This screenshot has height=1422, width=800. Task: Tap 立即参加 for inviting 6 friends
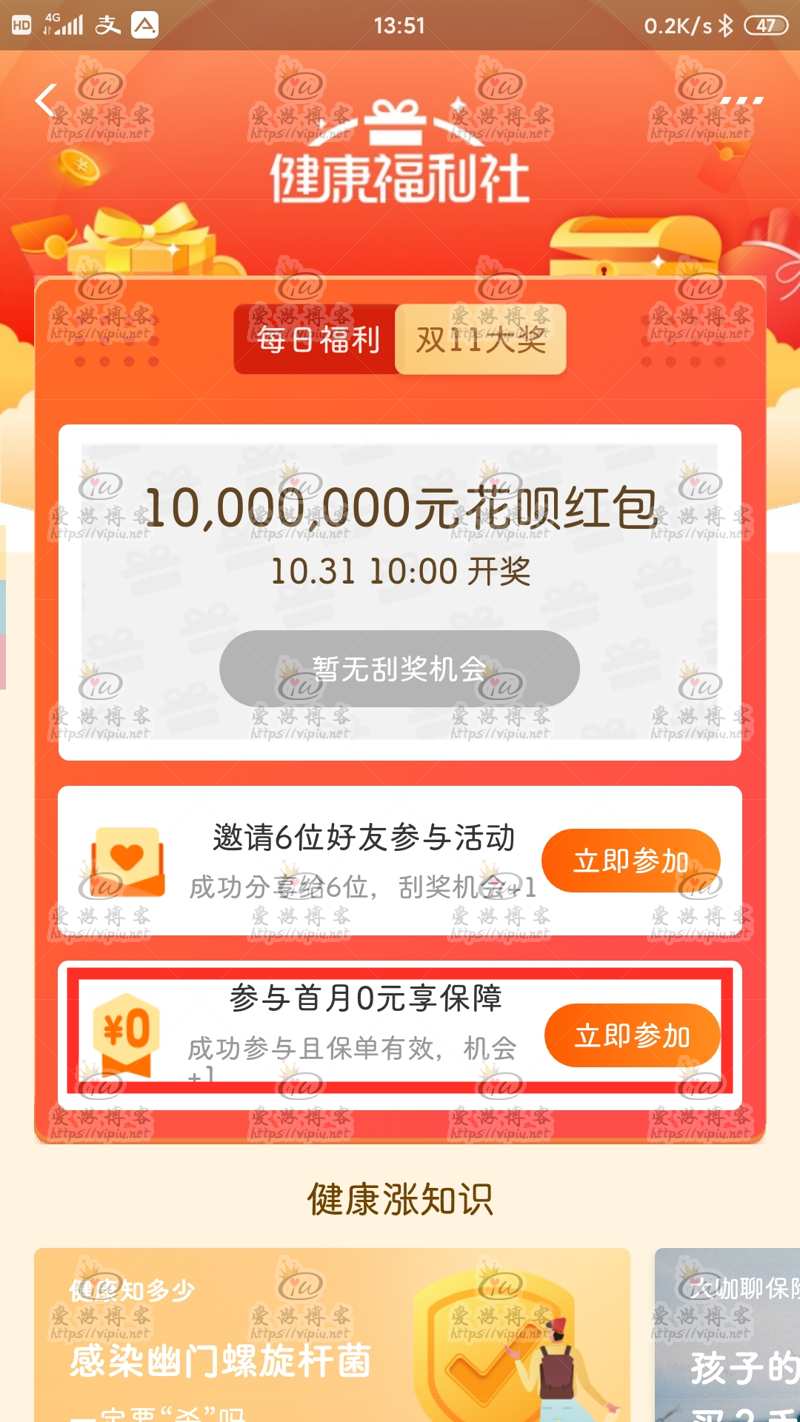coord(631,861)
